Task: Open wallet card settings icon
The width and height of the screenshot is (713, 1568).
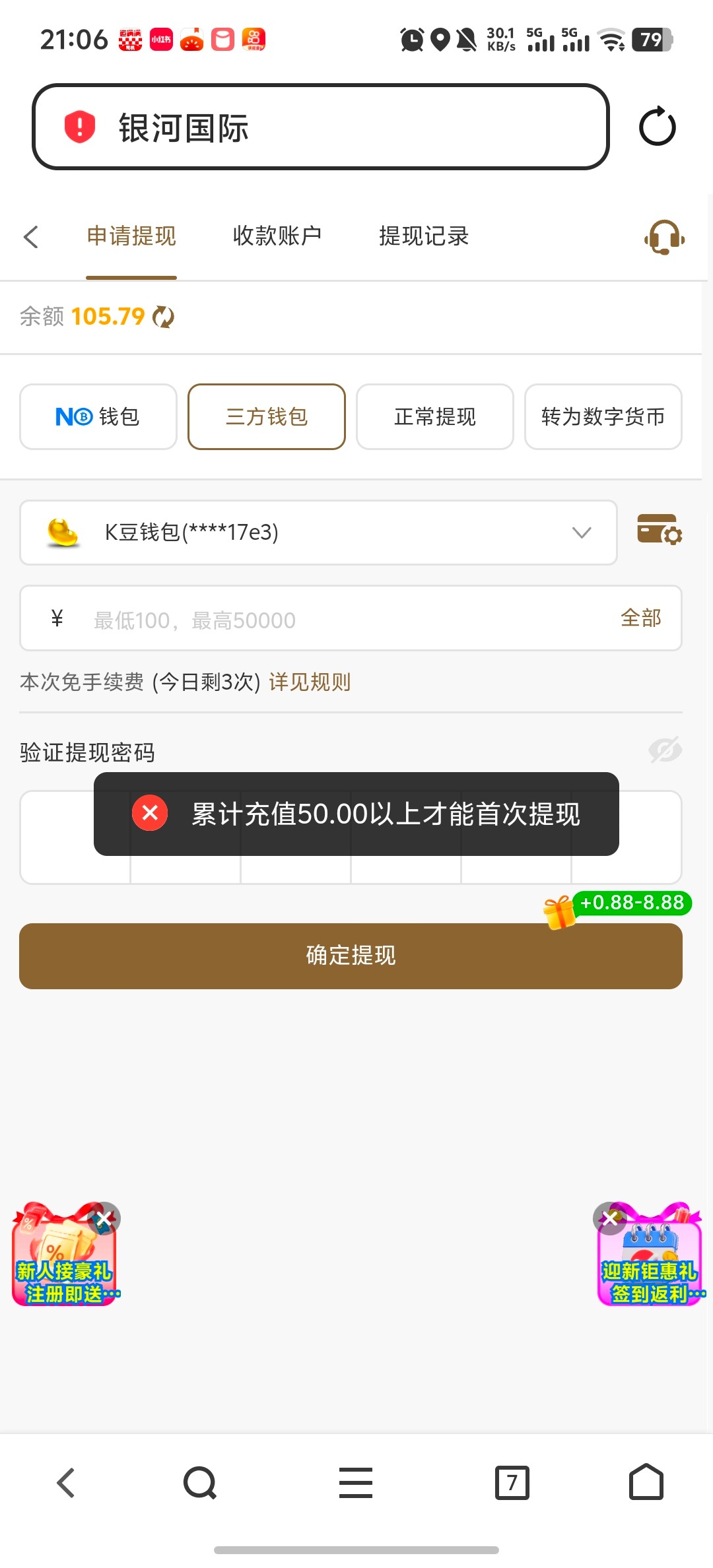Action: click(x=659, y=530)
